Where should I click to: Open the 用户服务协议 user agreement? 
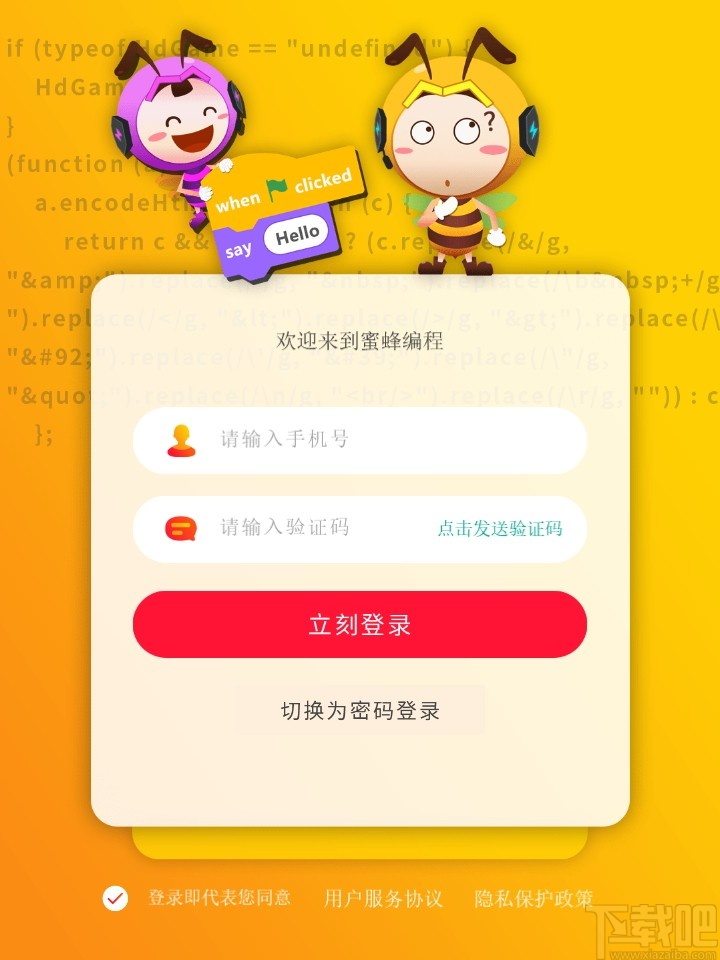[383, 898]
